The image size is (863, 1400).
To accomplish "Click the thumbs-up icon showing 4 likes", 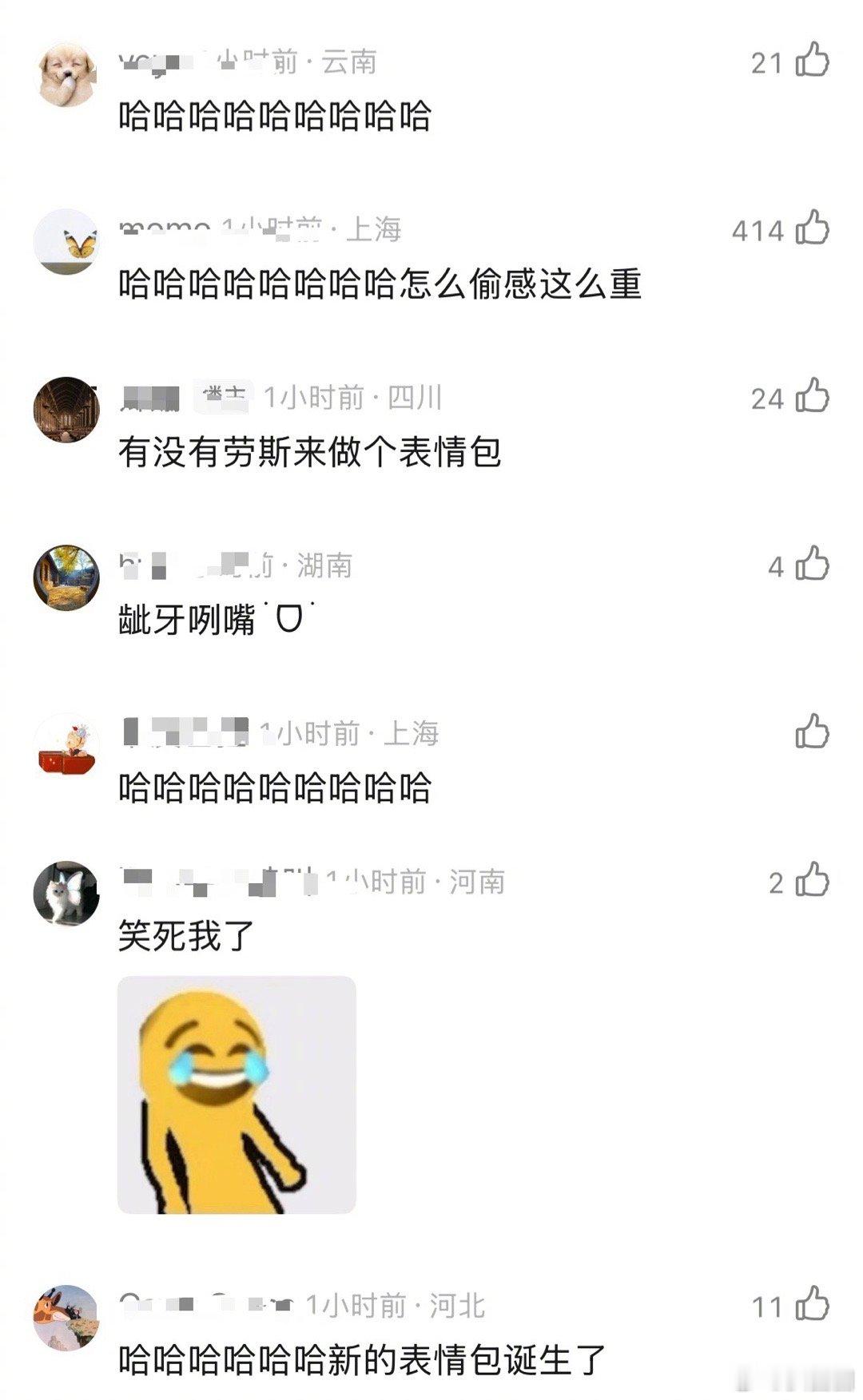I will coord(813,565).
